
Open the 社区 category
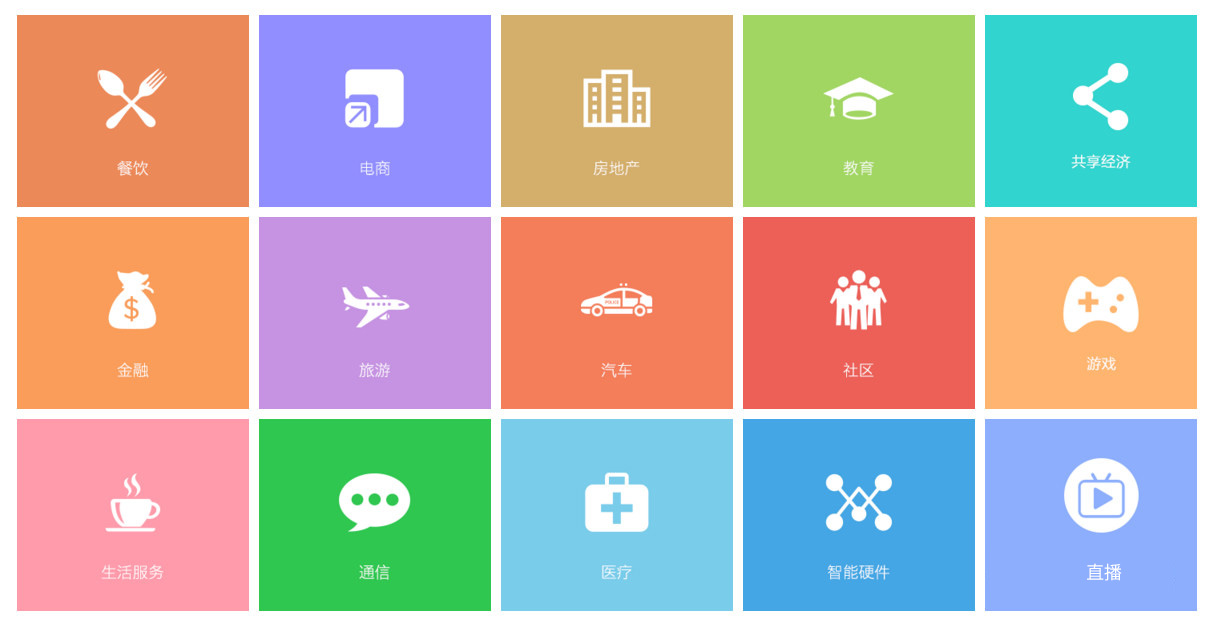[859, 313]
